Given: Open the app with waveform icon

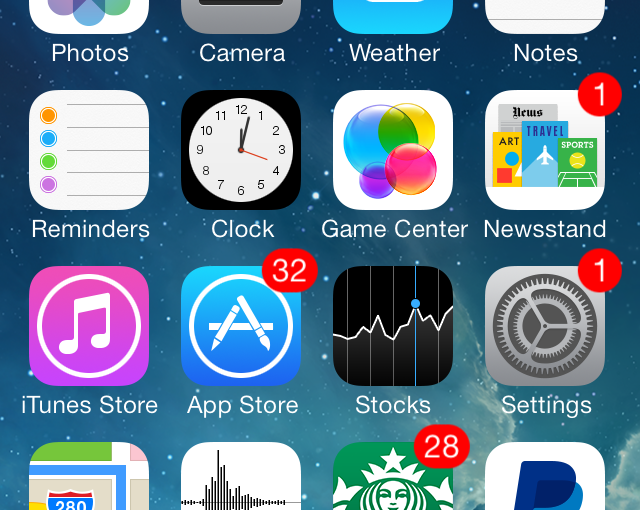Looking at the screenshot, I should (x=241, y=478).
